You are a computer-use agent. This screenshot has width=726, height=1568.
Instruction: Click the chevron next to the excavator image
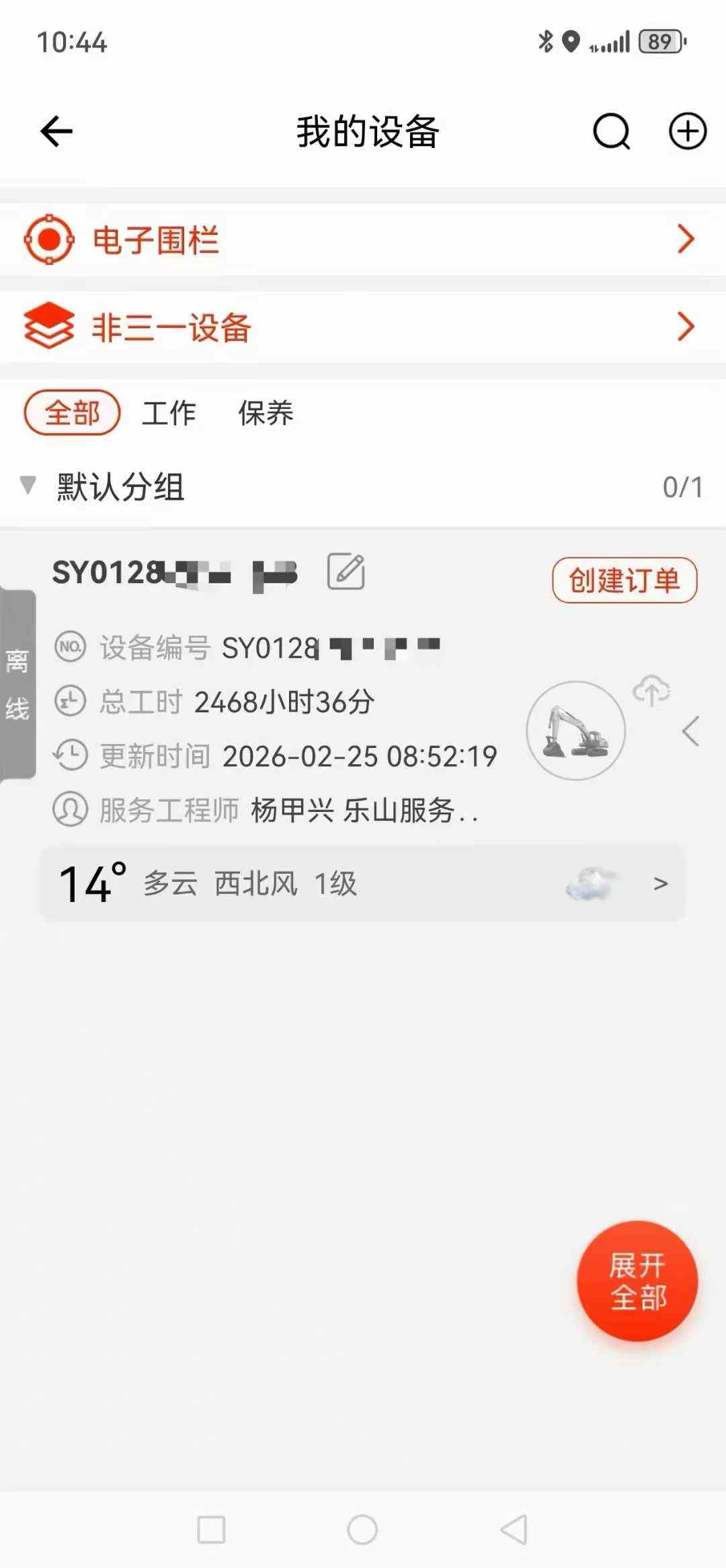click(x=692, y=731)
